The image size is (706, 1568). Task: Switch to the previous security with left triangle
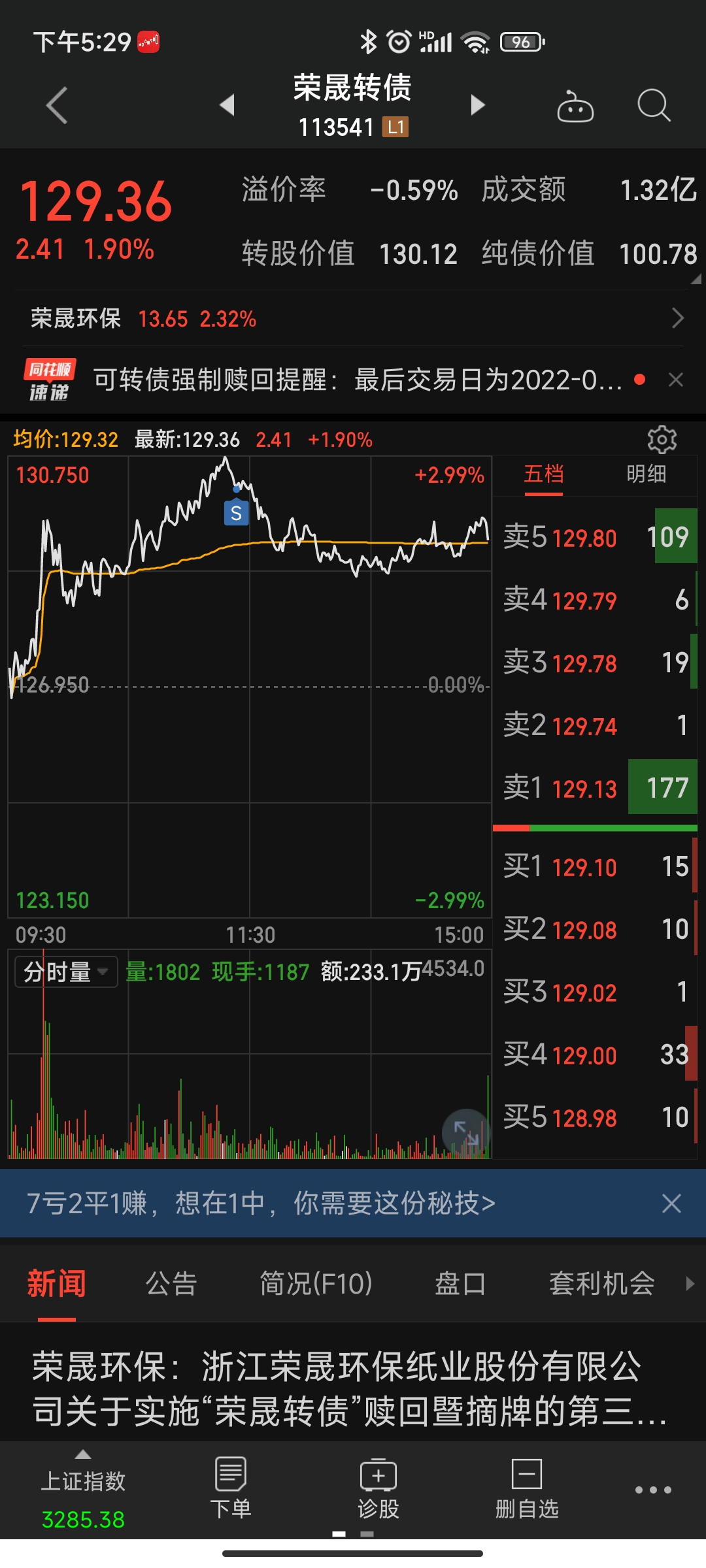pos(227,105)
